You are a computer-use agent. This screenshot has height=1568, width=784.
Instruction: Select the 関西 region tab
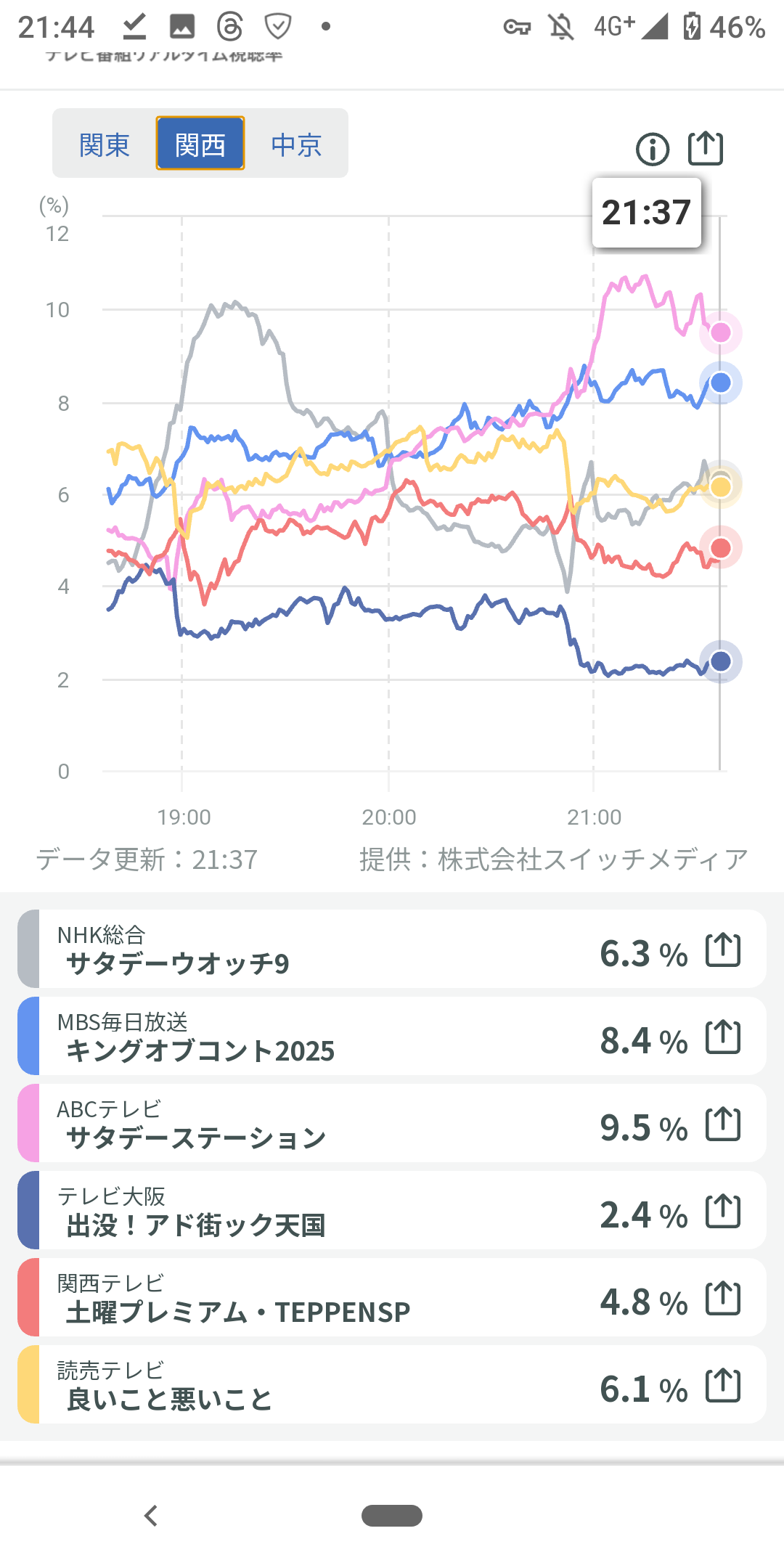200,144
